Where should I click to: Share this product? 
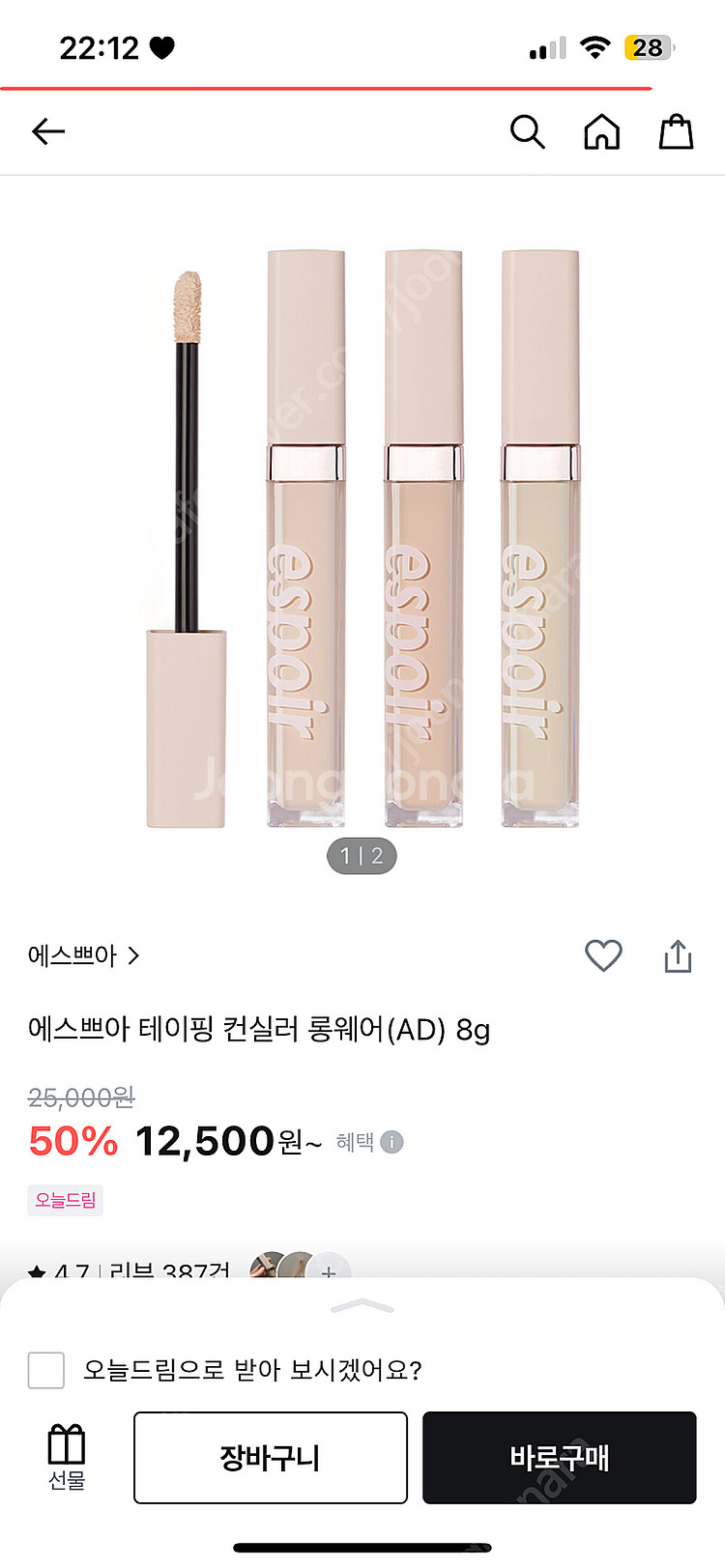[678, 955]
